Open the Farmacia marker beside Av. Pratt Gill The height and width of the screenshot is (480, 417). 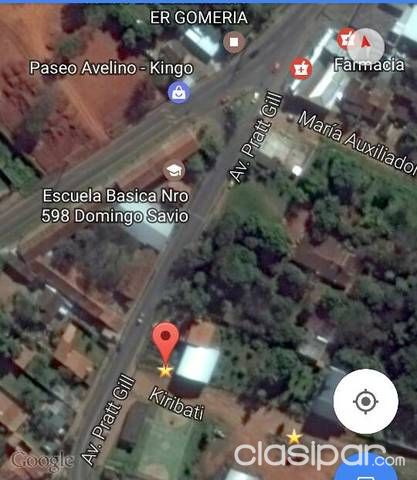click(301, 68)
